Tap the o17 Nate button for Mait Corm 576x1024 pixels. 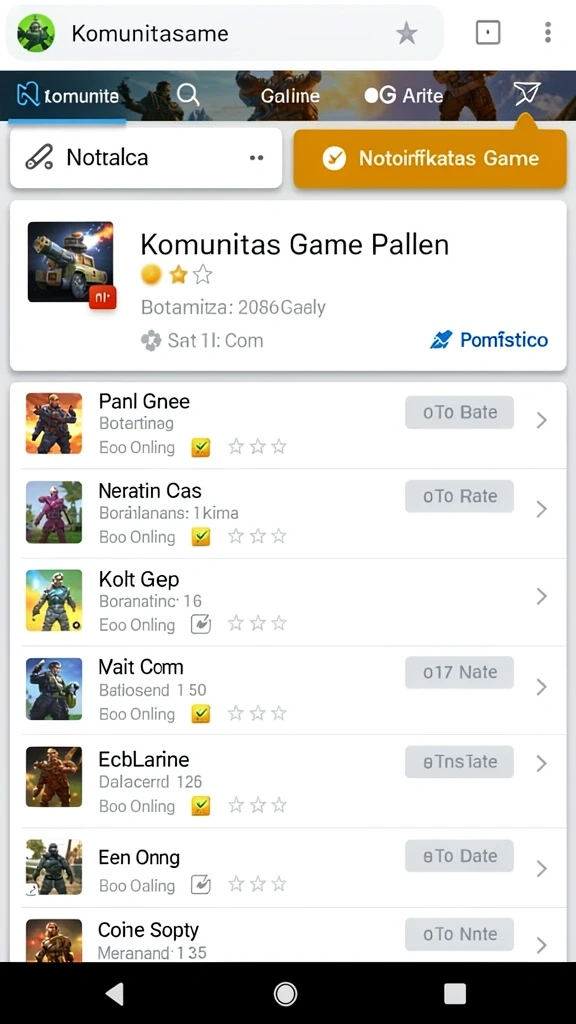459,672
